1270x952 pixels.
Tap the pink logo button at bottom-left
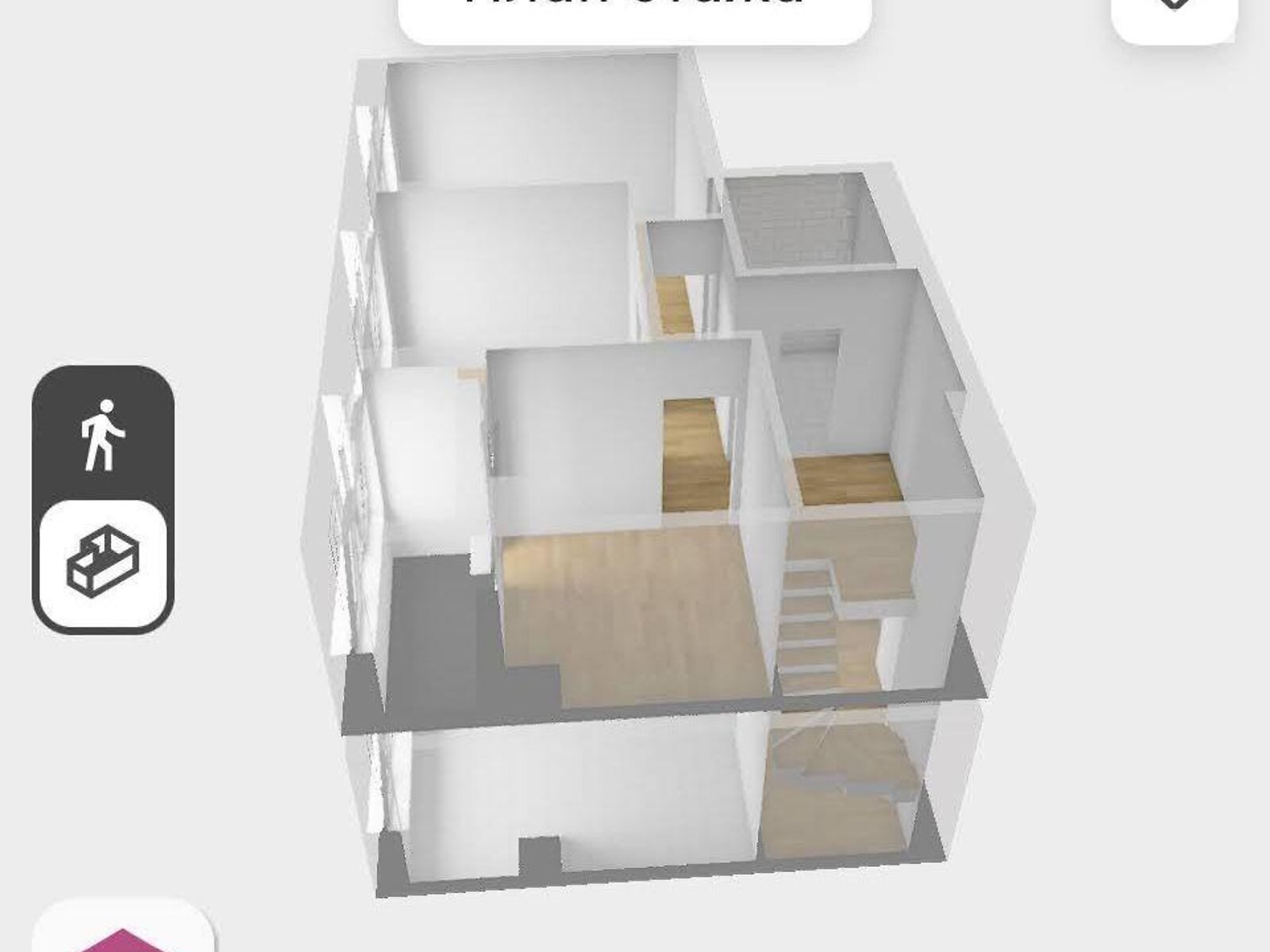pyautogui.click(x=123, y=931)
